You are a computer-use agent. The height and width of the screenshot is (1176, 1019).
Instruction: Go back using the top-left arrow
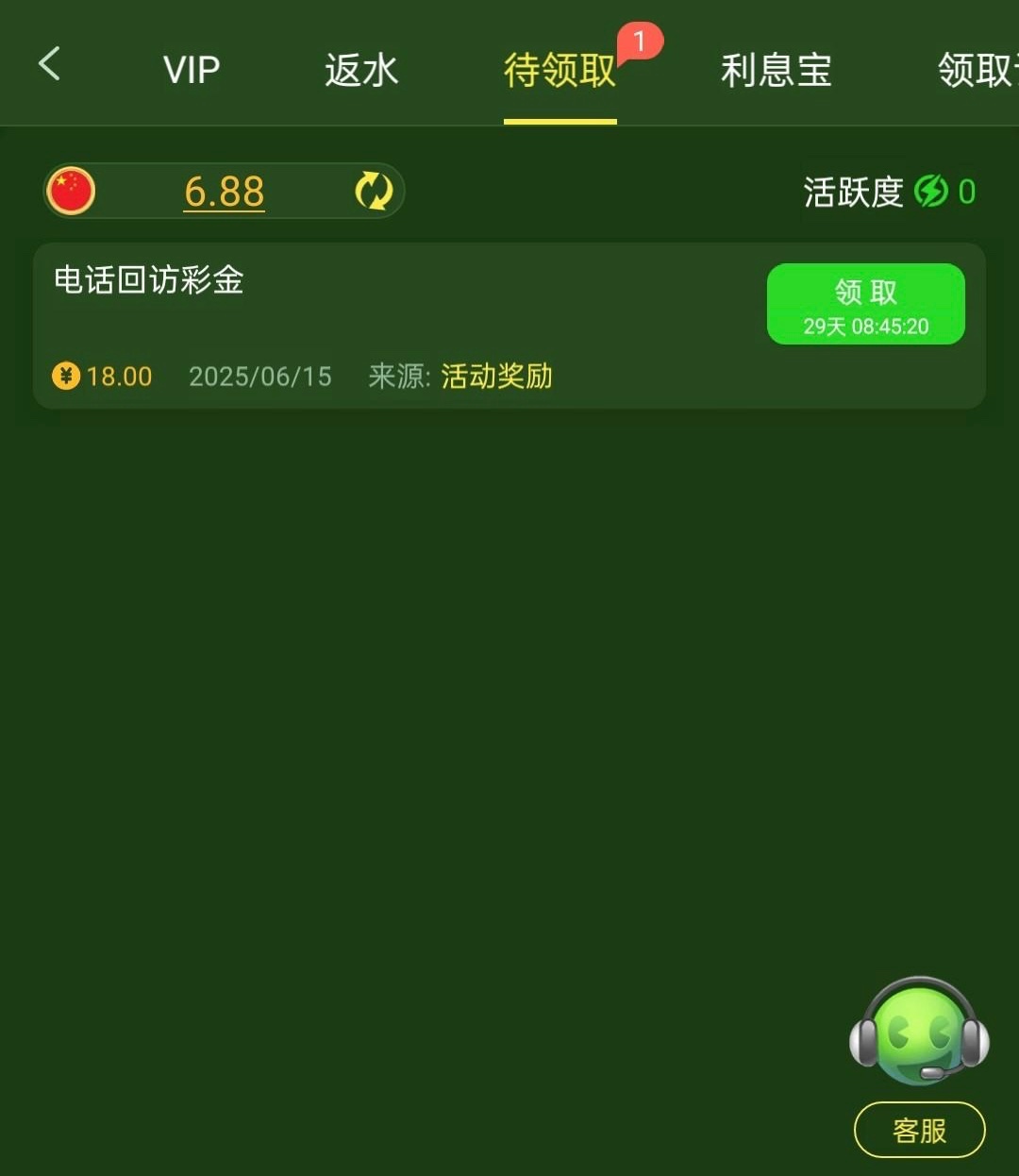50,65
